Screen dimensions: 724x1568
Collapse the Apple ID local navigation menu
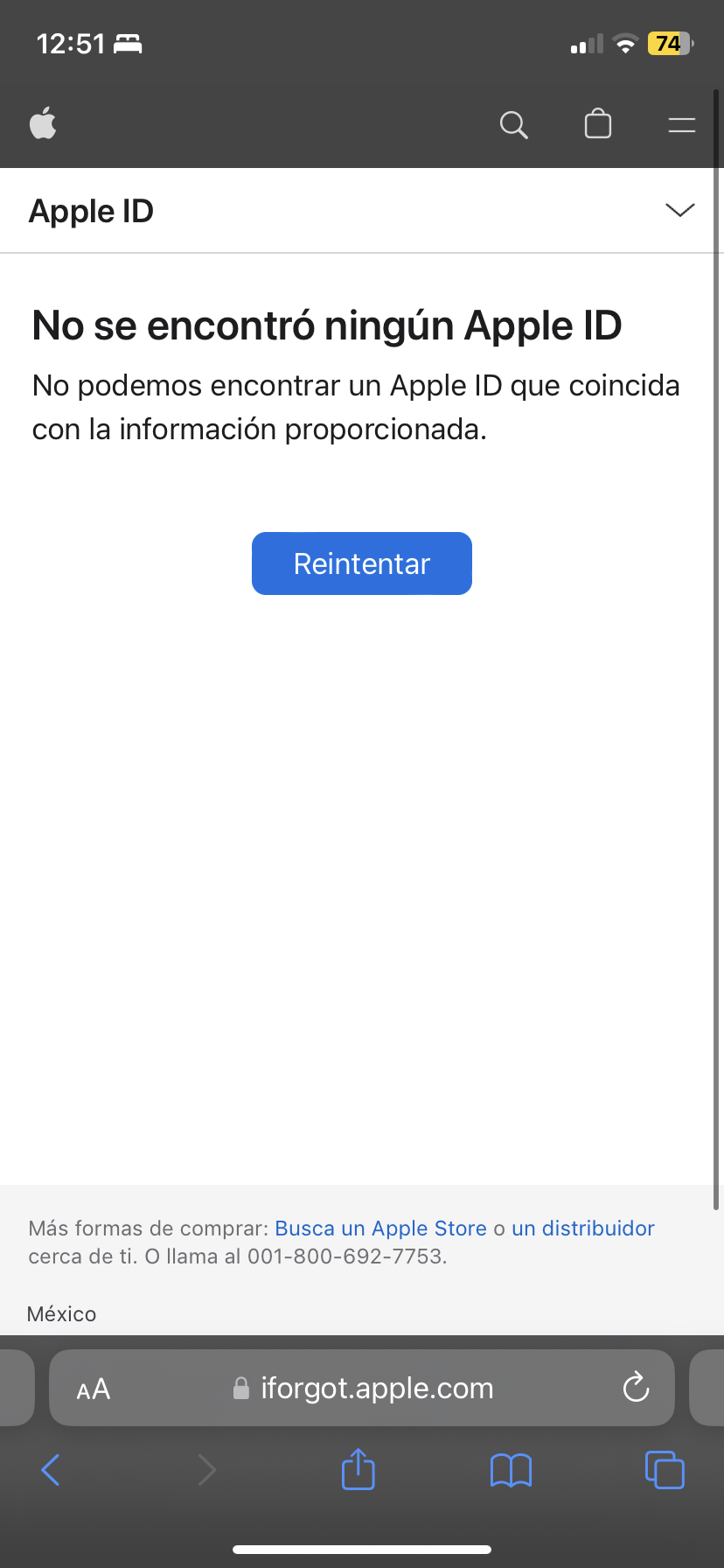tap(679, 210)
